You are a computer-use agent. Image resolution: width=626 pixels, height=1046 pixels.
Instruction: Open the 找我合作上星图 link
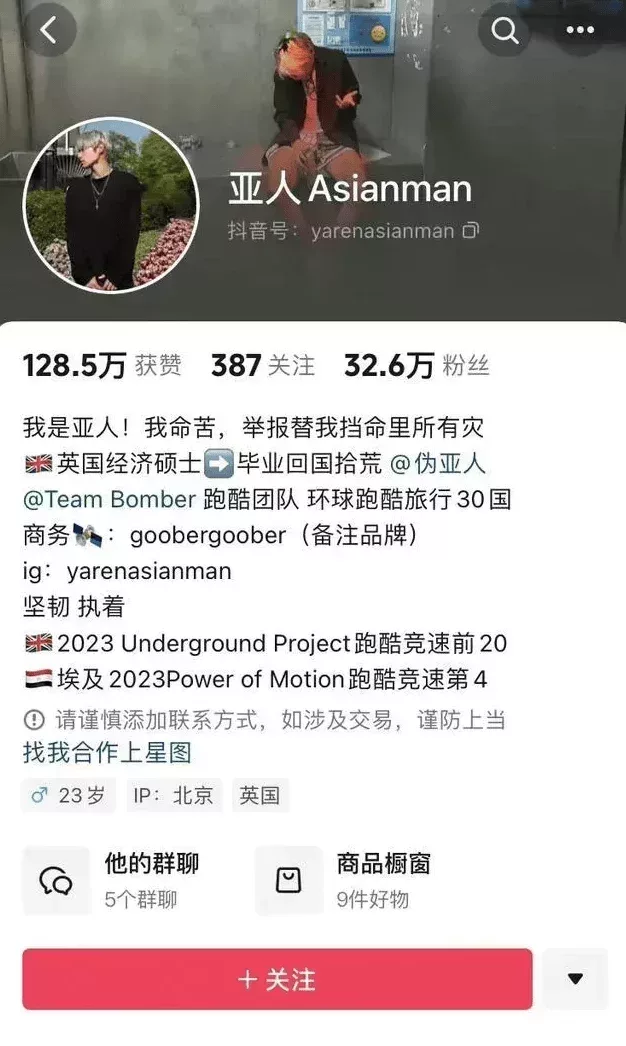pyautogui.click(x=107, y=752)
